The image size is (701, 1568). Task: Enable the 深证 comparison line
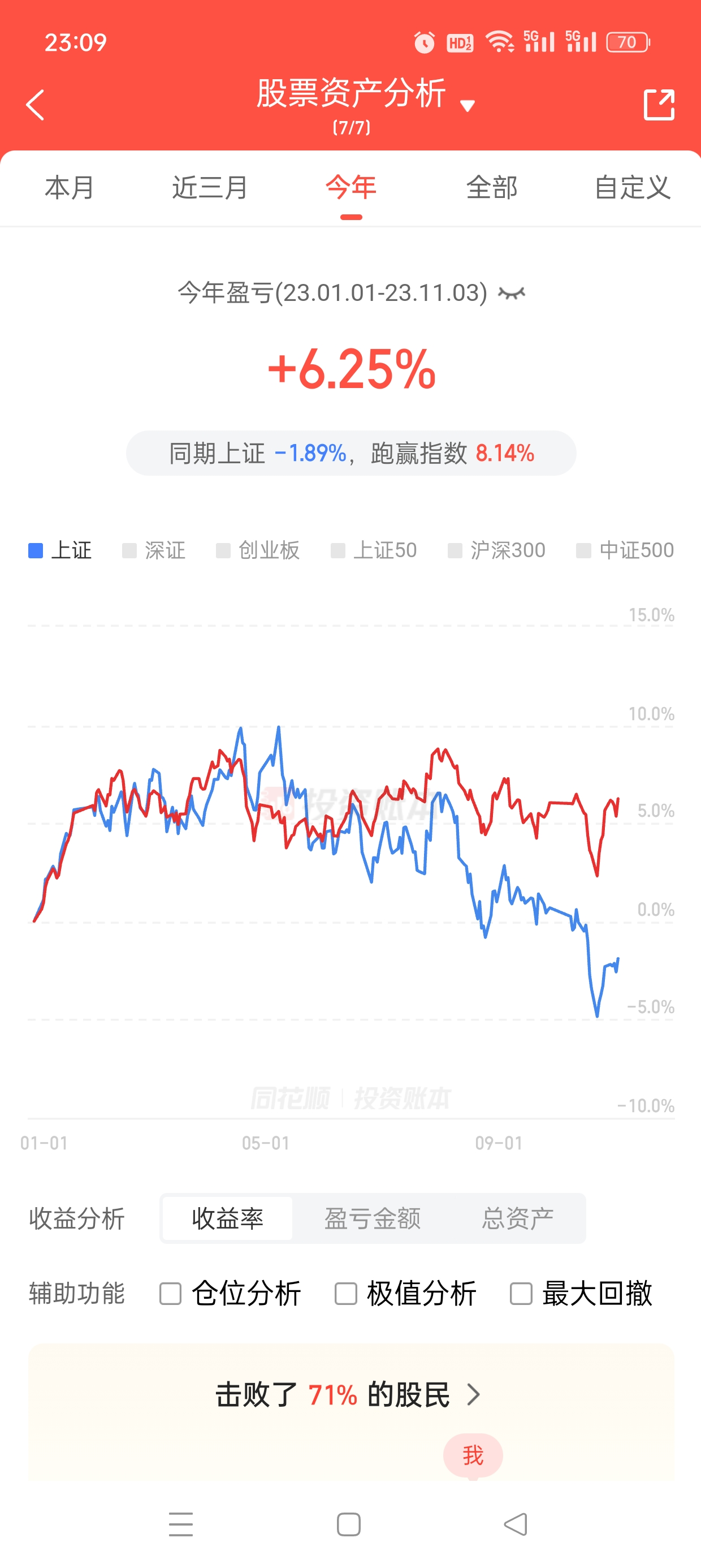coord(154,550)
